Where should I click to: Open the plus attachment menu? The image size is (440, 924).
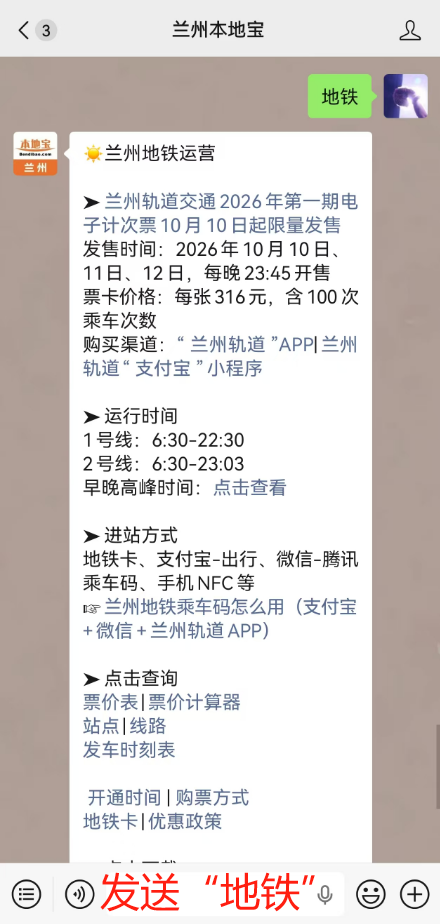point(415,895)
